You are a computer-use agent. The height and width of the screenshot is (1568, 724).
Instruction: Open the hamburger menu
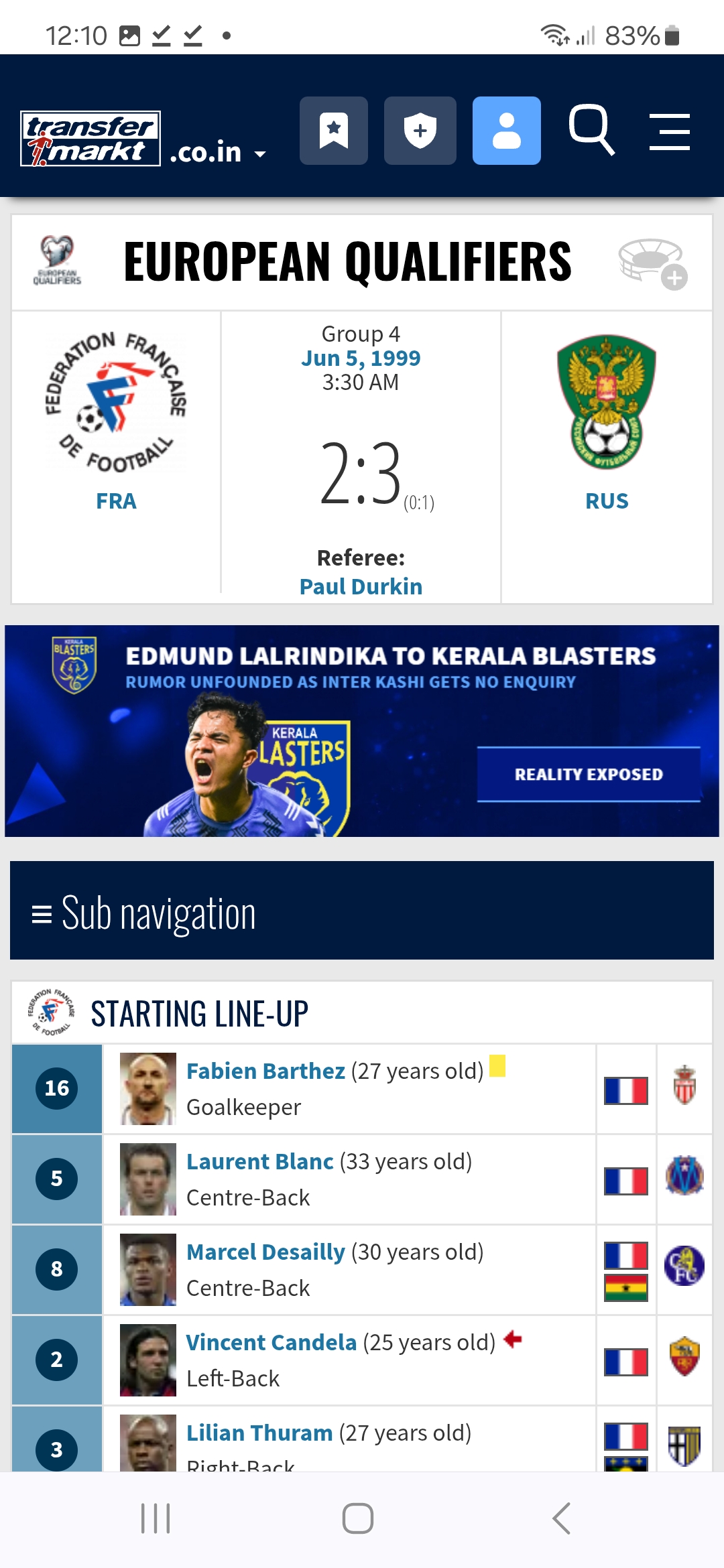(x=670, y=131)
